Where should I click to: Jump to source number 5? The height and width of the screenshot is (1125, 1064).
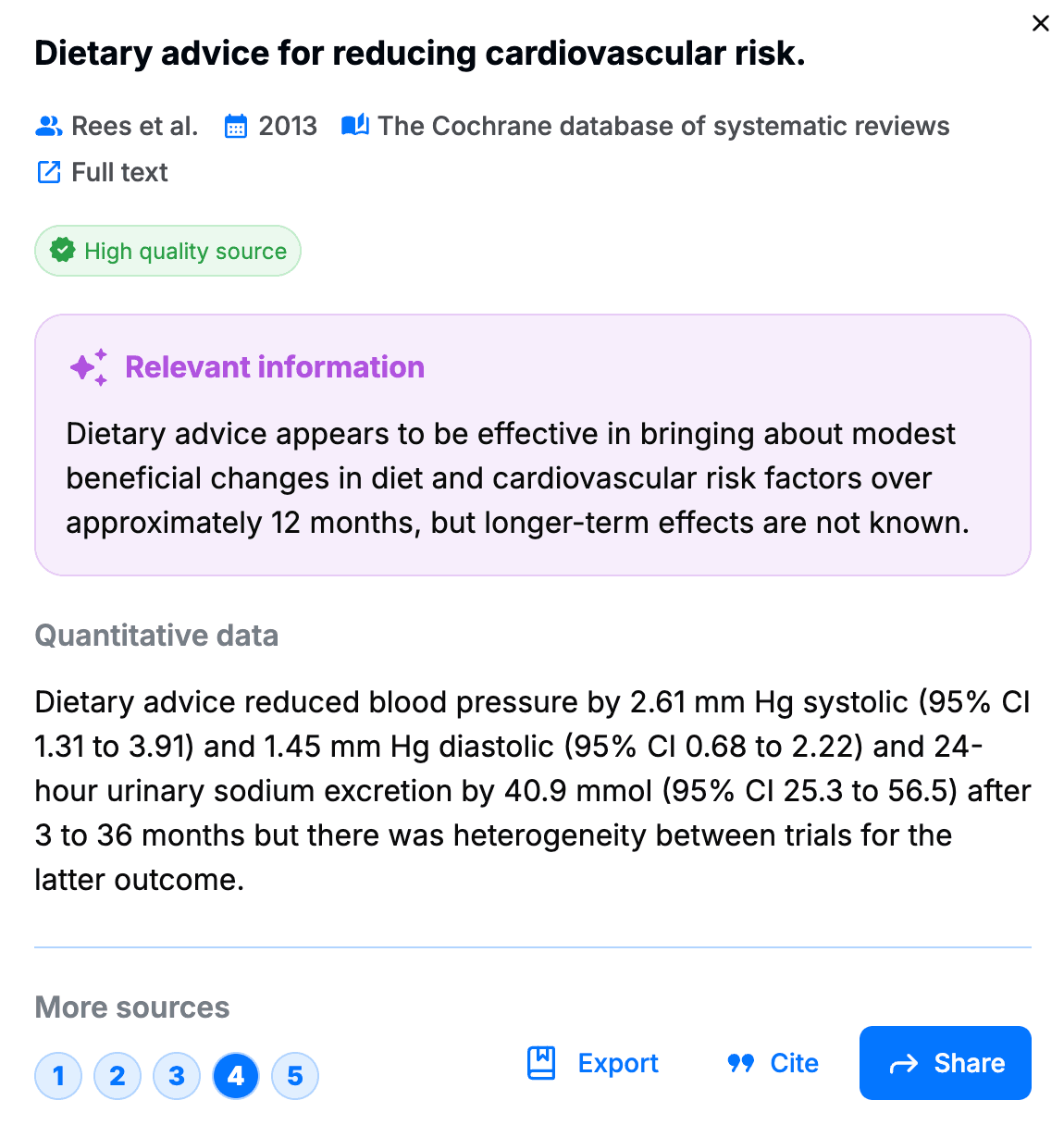295,1076
